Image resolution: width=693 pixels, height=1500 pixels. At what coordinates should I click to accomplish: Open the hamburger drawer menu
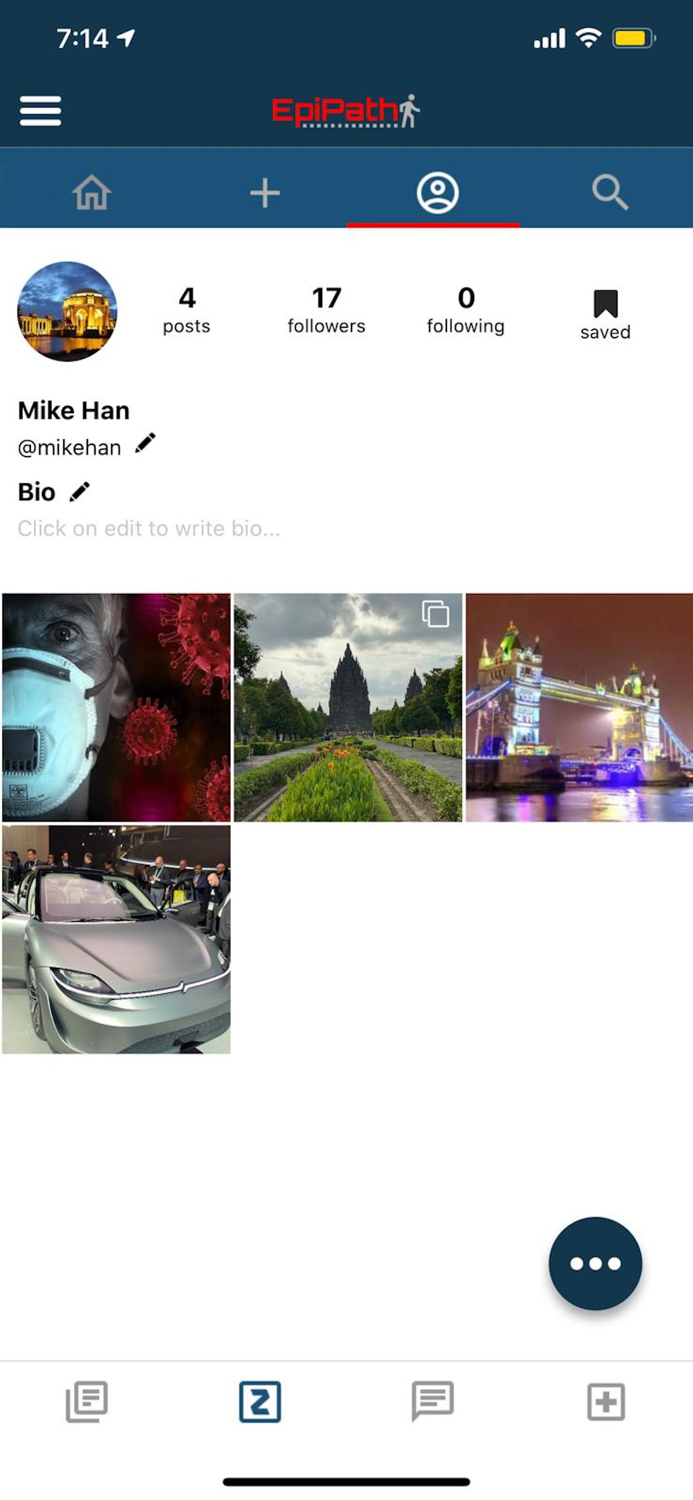[41, 111]
